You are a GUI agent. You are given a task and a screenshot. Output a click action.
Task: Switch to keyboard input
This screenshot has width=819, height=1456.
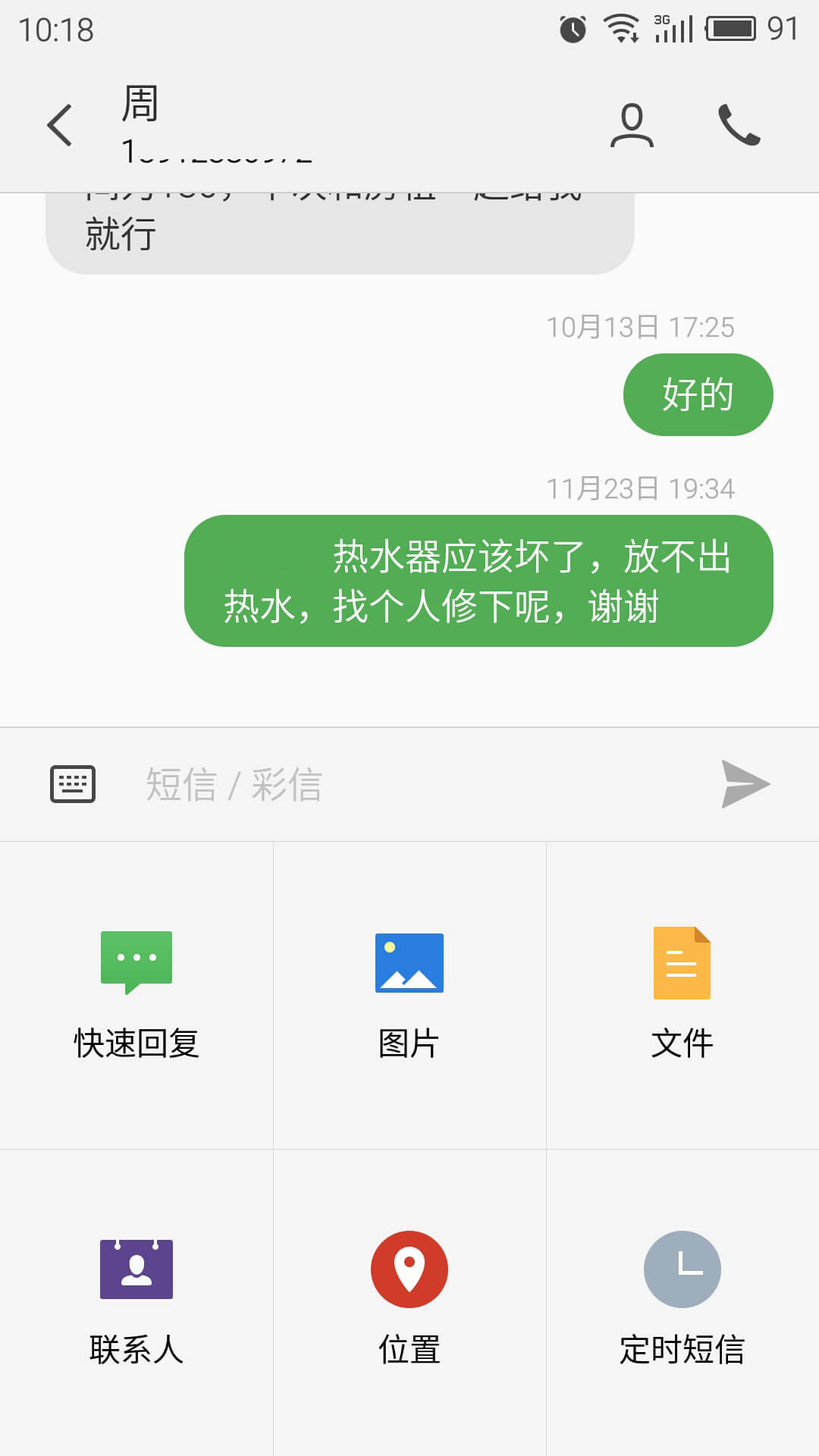point(73,784)
